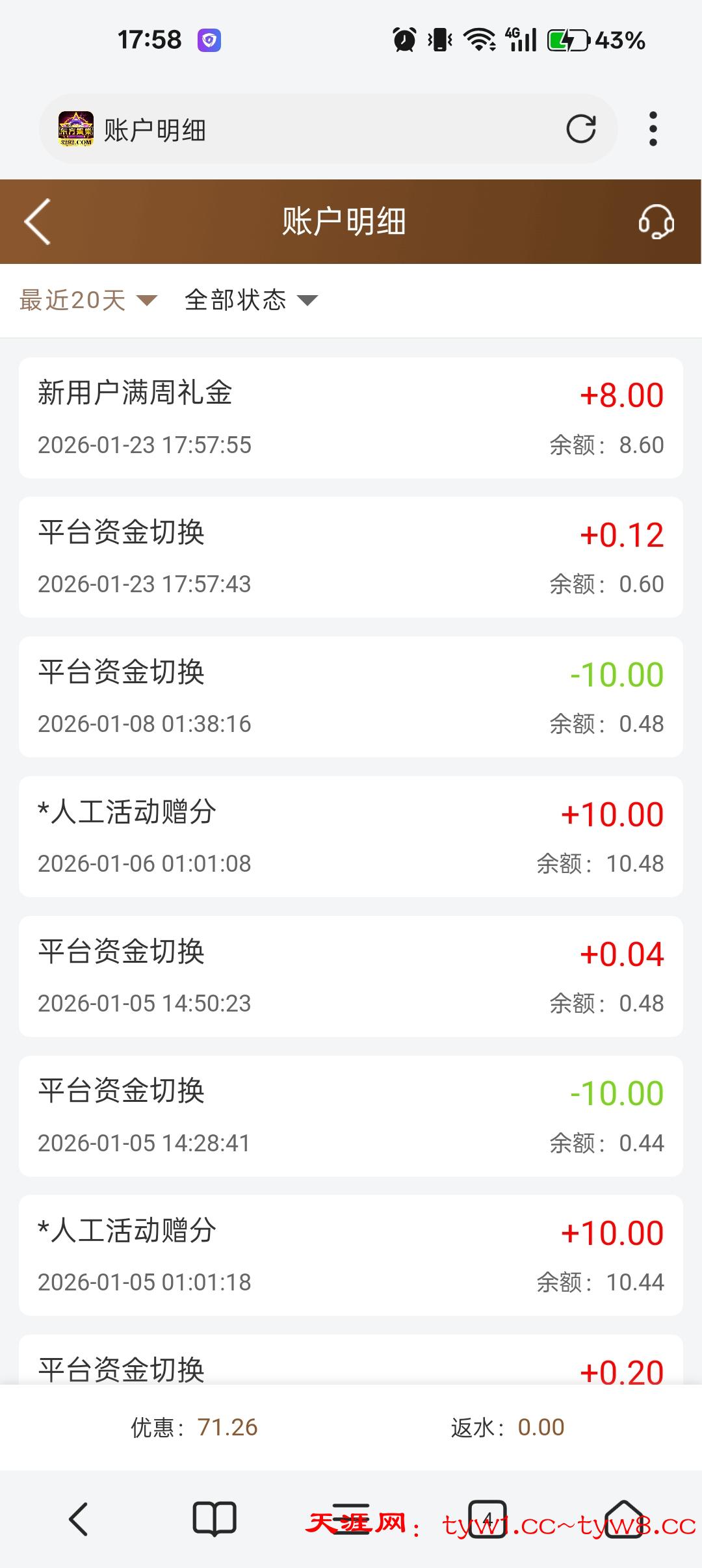Tap the 账户明细 browser address bar

(312, 129)
